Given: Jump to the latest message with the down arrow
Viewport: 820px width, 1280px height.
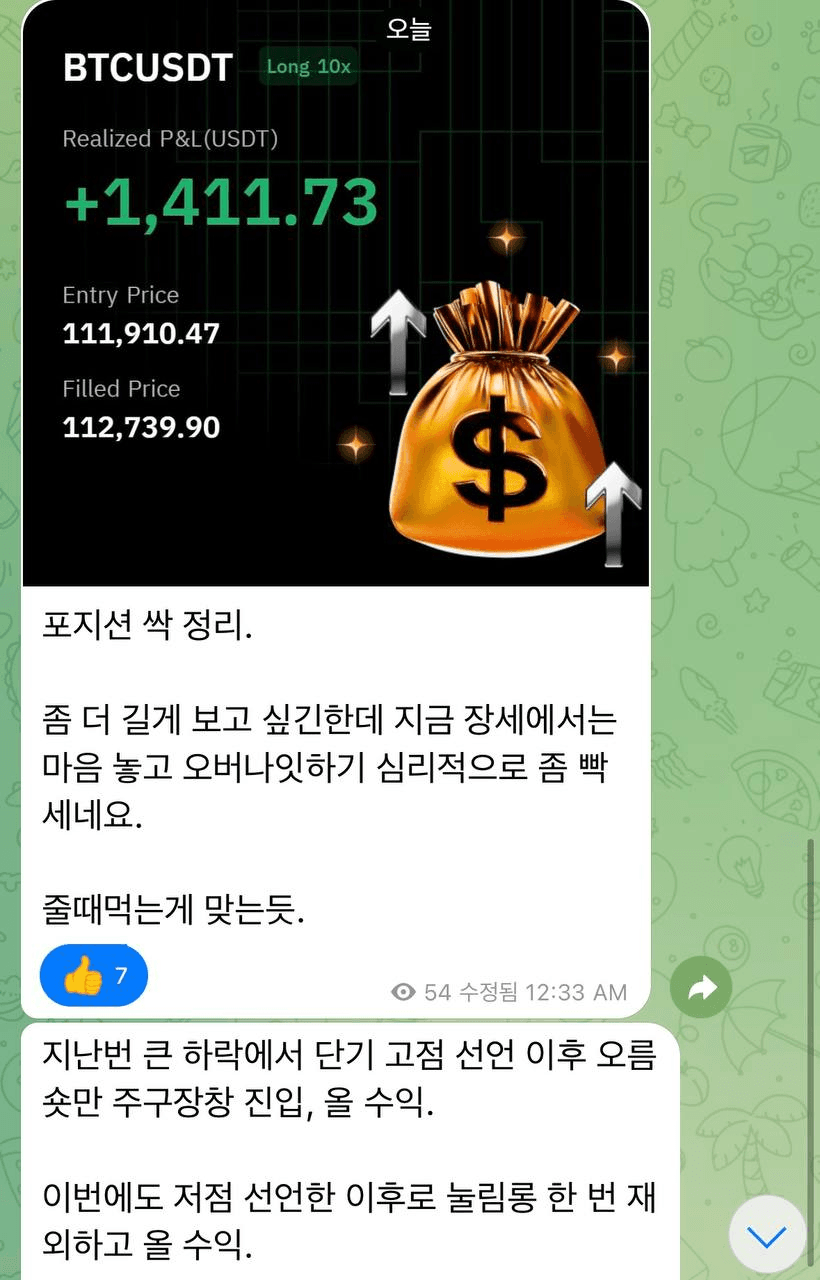Looking at the screenshot, I should click(767, 1236).
